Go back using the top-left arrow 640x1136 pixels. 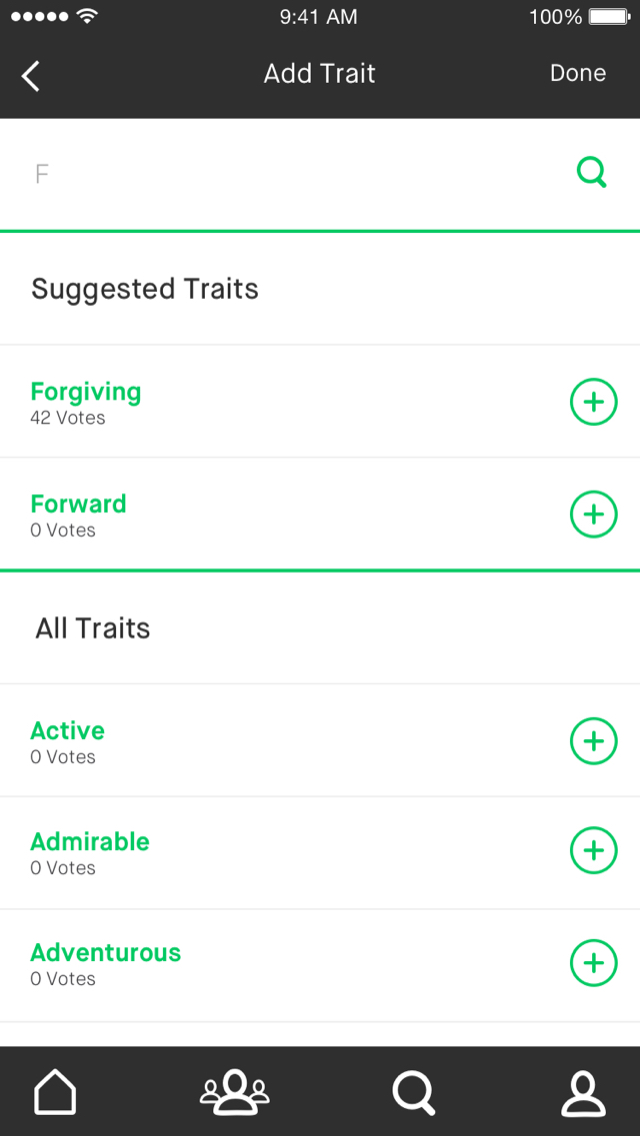pos(31,75)
